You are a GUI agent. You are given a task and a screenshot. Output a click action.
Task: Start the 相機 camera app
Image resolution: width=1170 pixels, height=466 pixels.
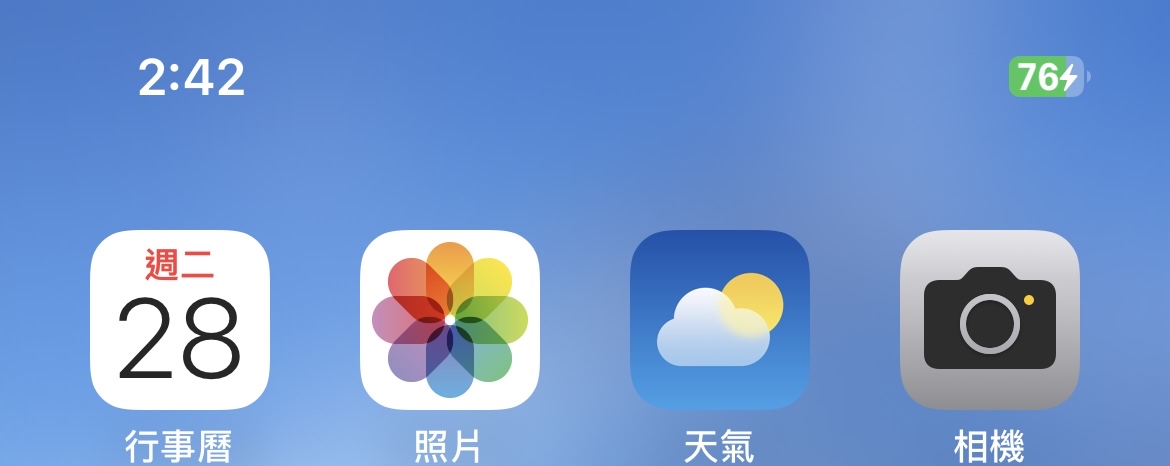tap(990, 320)
